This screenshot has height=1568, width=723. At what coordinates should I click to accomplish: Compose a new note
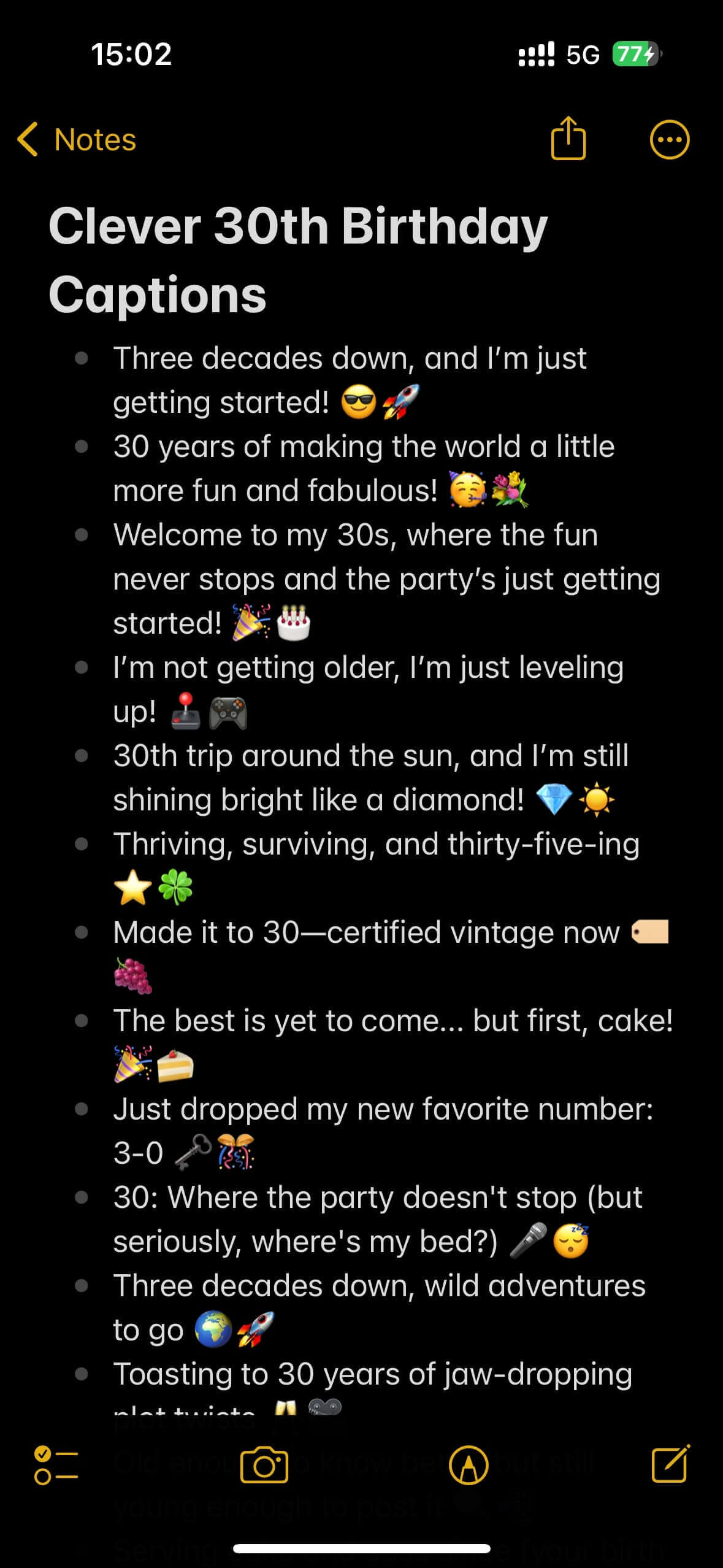click(670, 1464)
